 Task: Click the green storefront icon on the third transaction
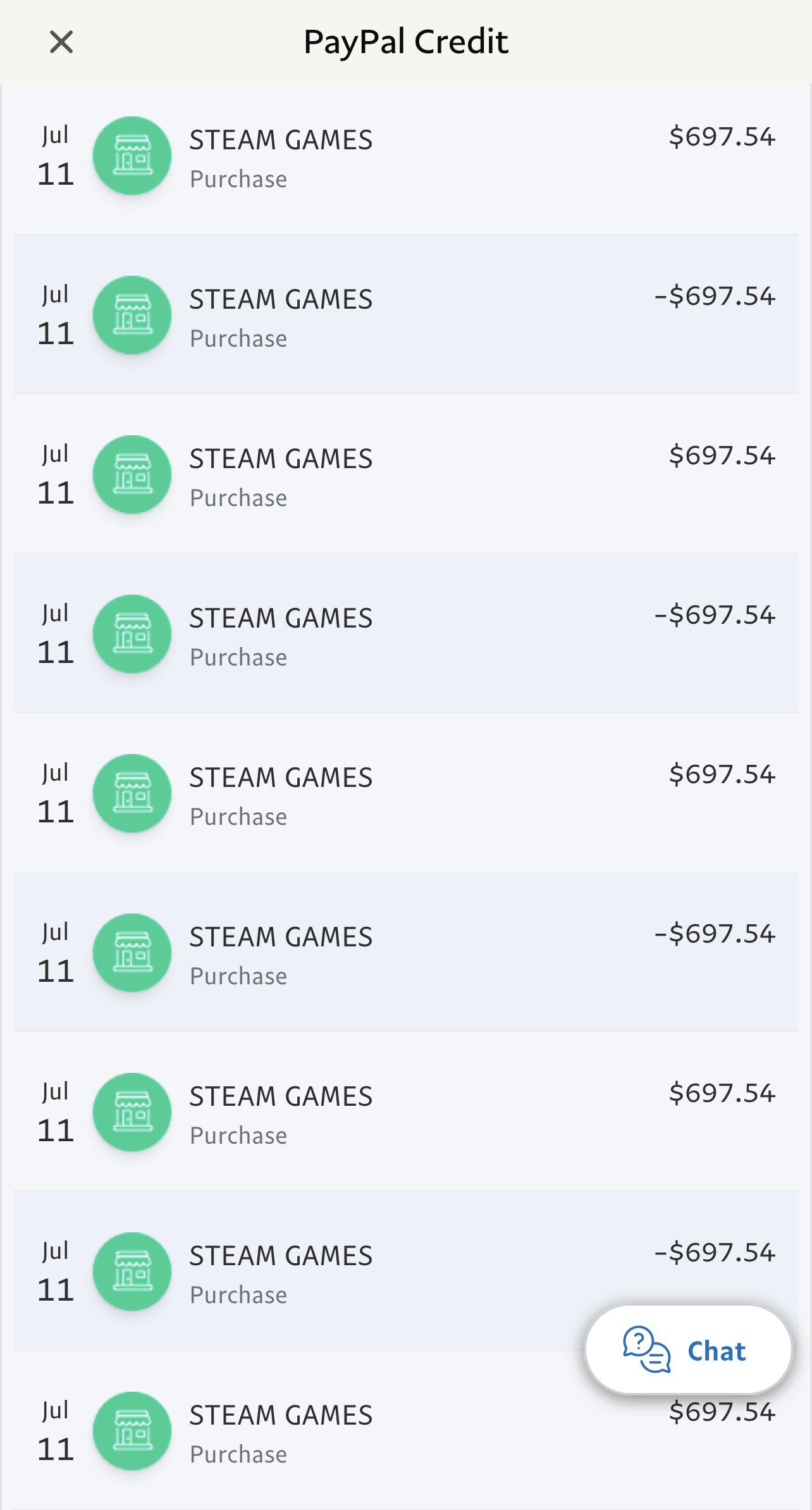pos(132,474)
